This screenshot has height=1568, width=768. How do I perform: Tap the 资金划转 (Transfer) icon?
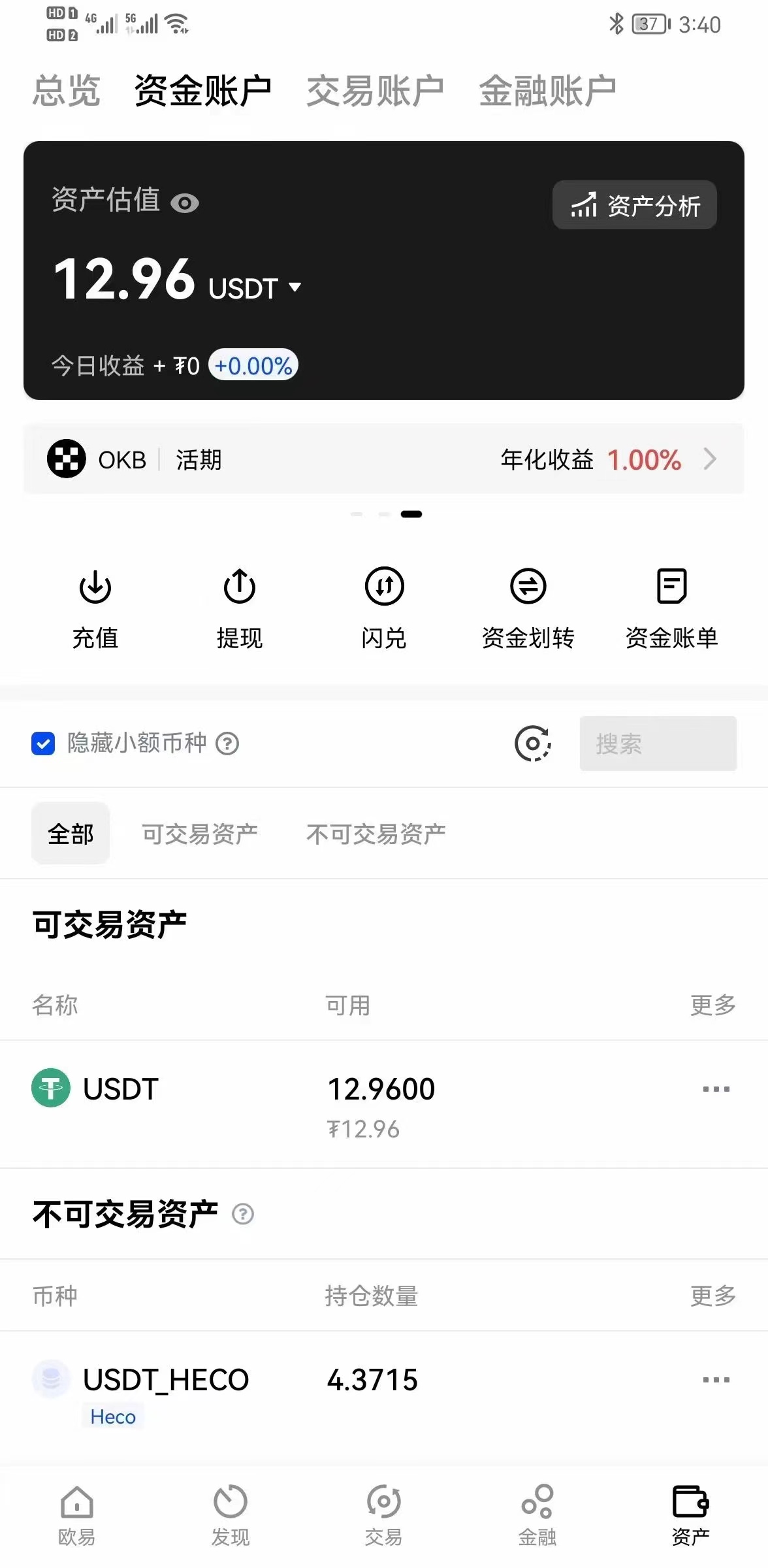click(x=528, y=606)
